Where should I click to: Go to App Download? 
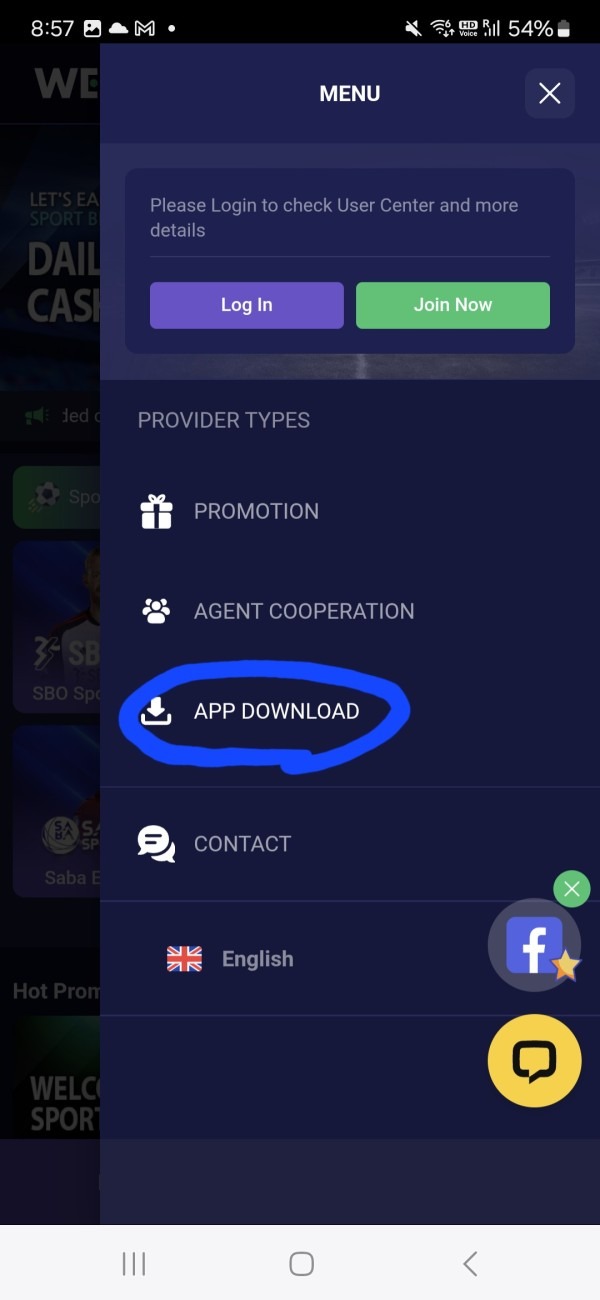coord(276,711)
